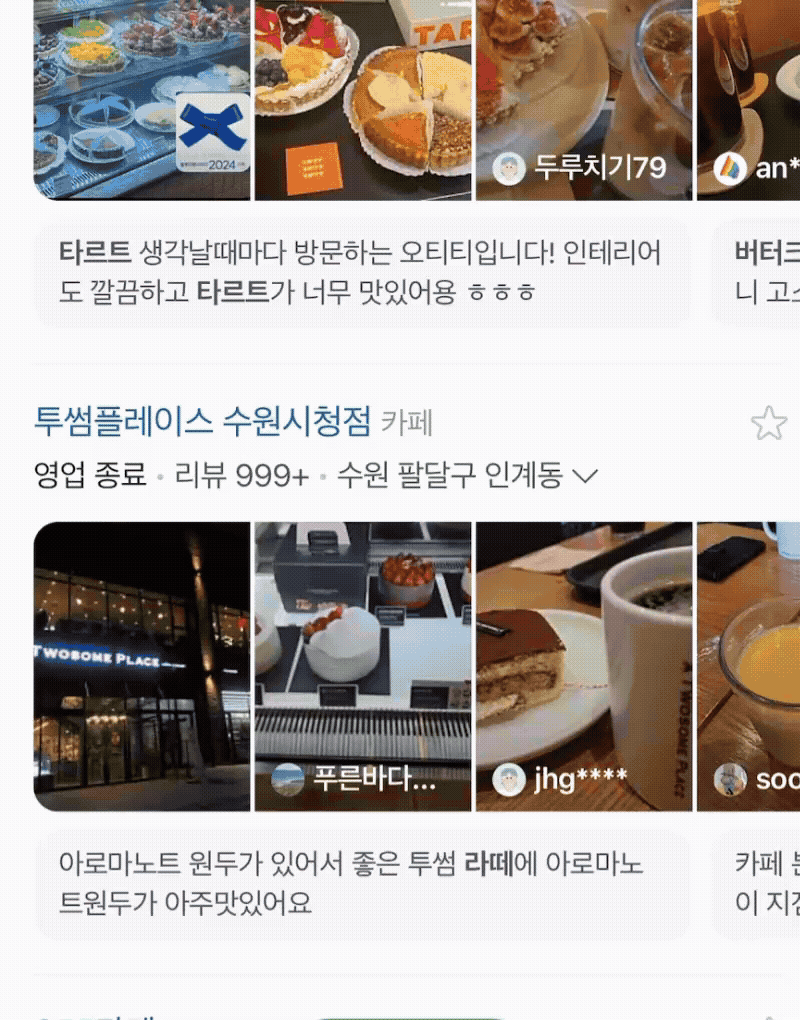Open the 타르트 review about 오티티
This screenshot has width=800, height=1020.
pyautogui.click(x=361, y=272)
